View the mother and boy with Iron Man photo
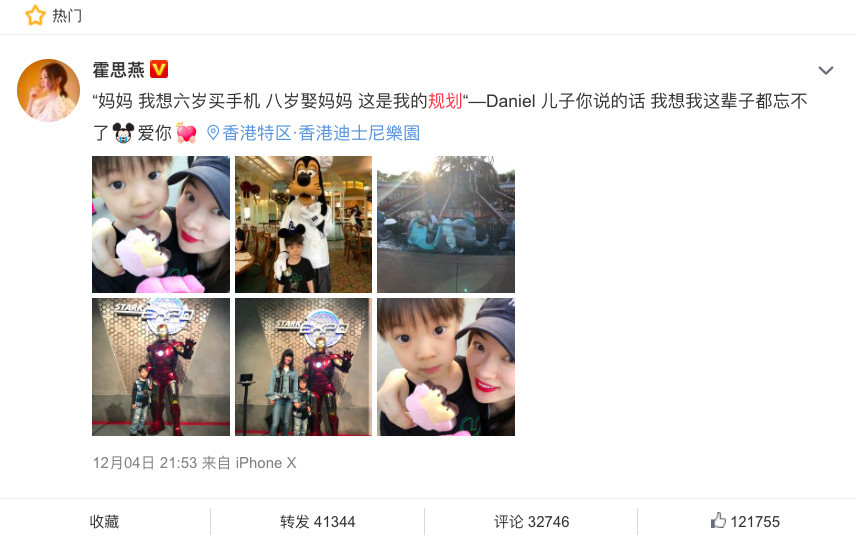Screen dimensions: 857x545 pos(303,366)
